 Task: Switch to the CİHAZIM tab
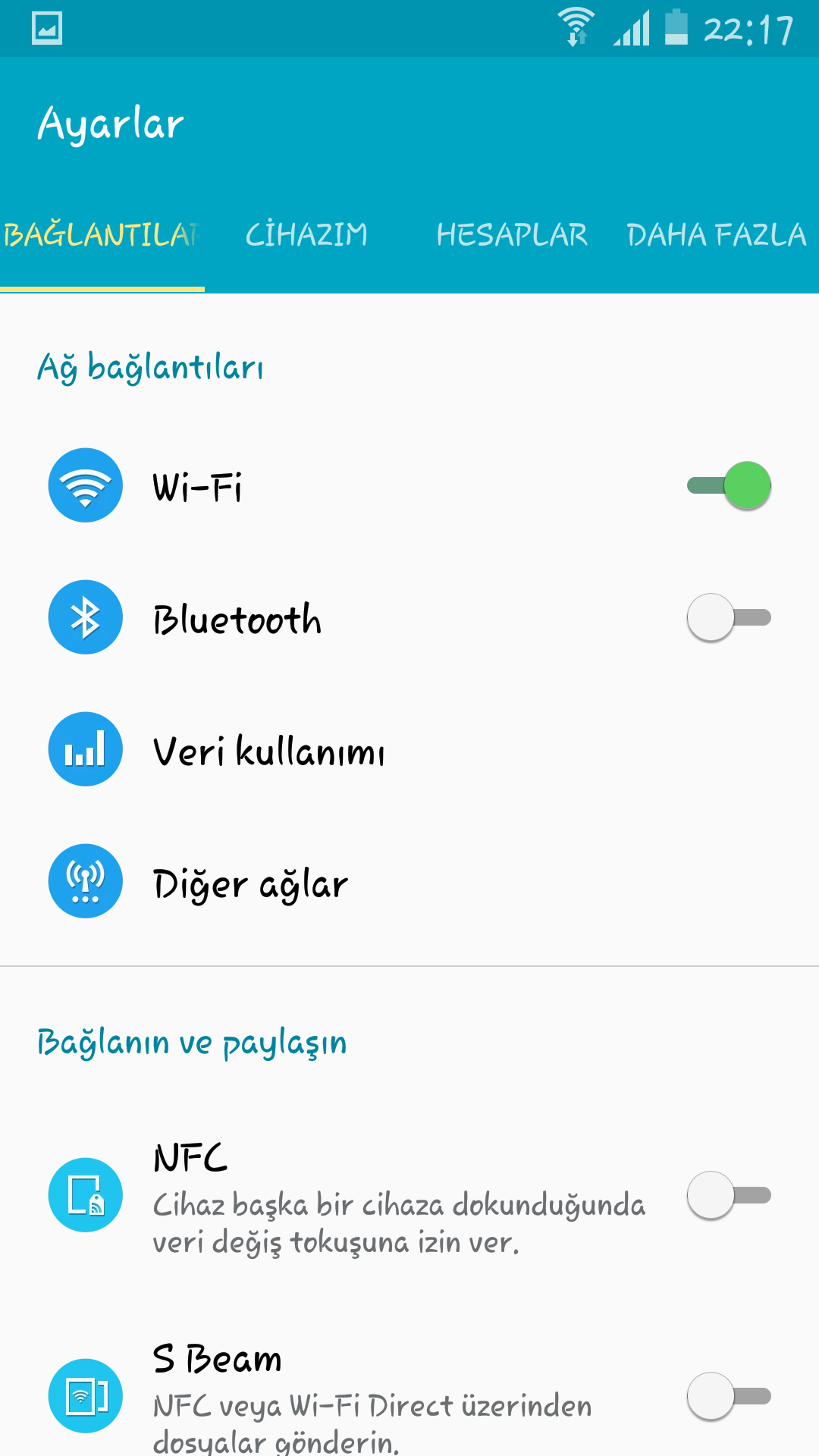click(x=307, y=235)
